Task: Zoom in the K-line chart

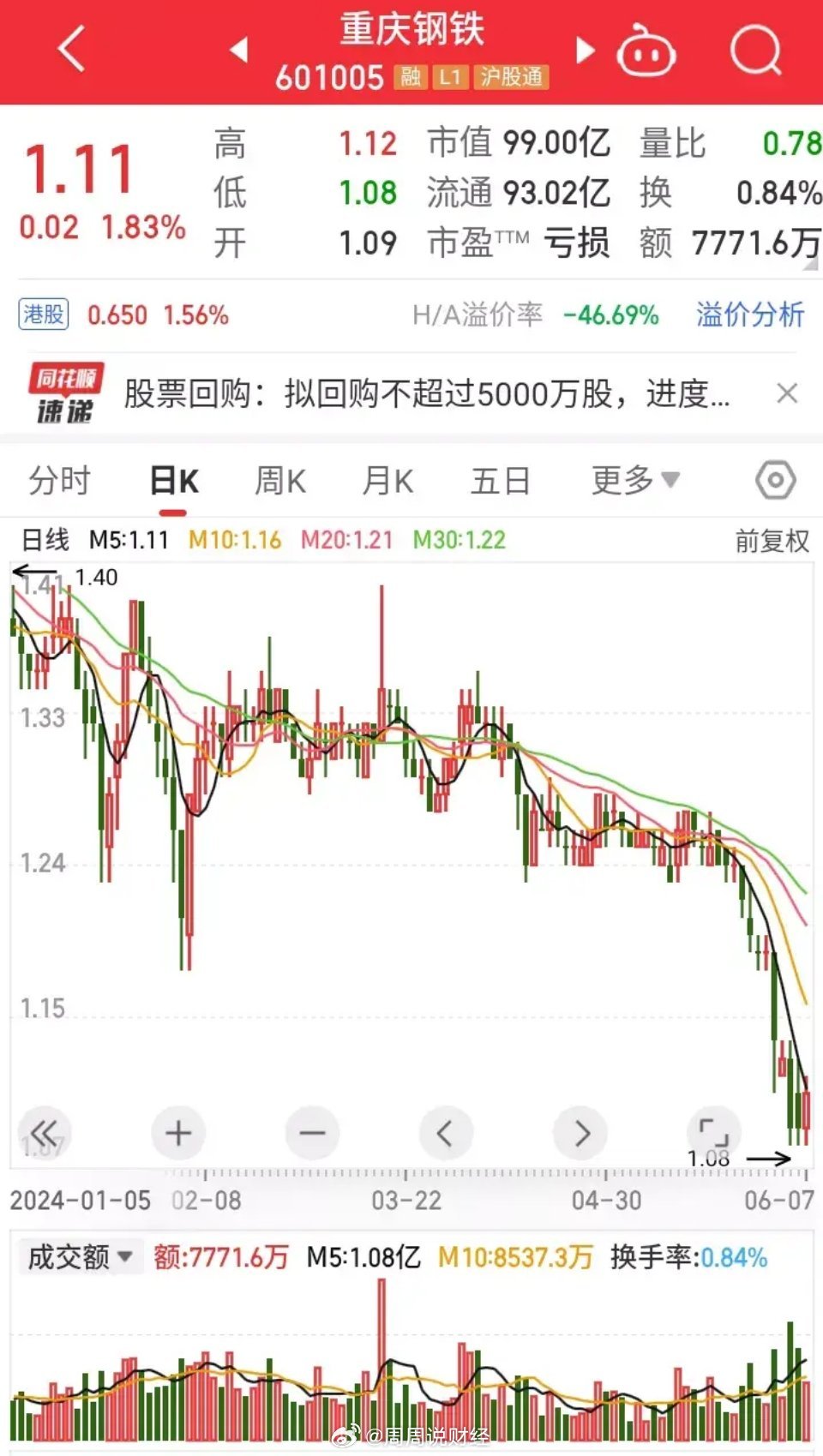Action: tap(178, 1133)
